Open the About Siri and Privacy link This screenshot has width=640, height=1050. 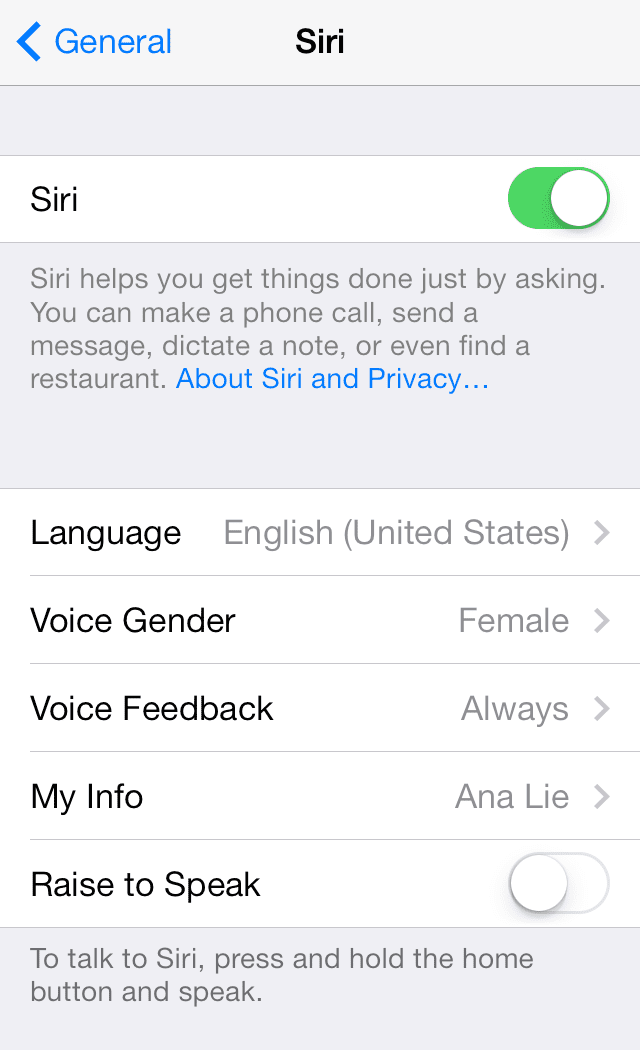pyautogui.click(x=332, y=379)
